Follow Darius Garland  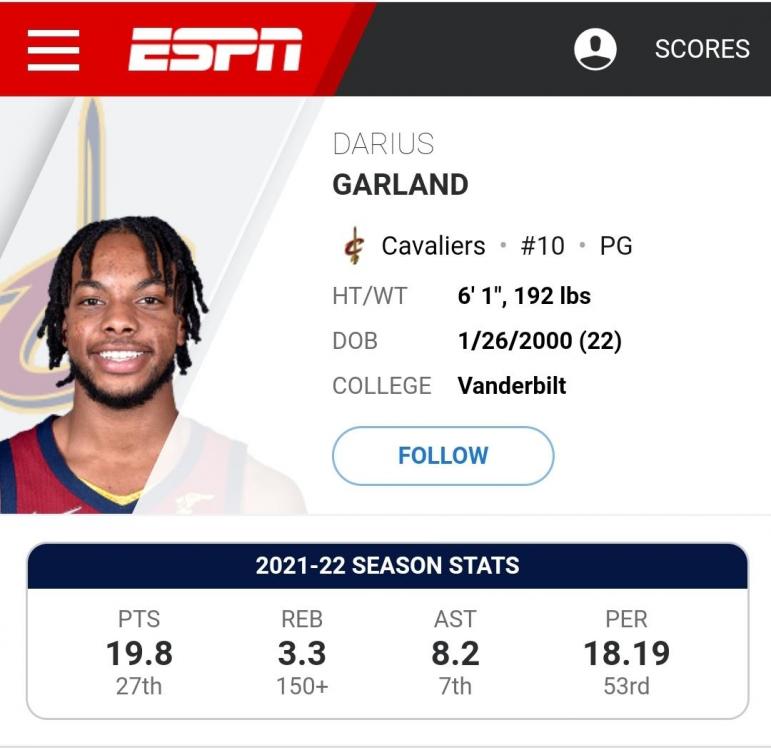pyautogui.click(x=443, y=456)
